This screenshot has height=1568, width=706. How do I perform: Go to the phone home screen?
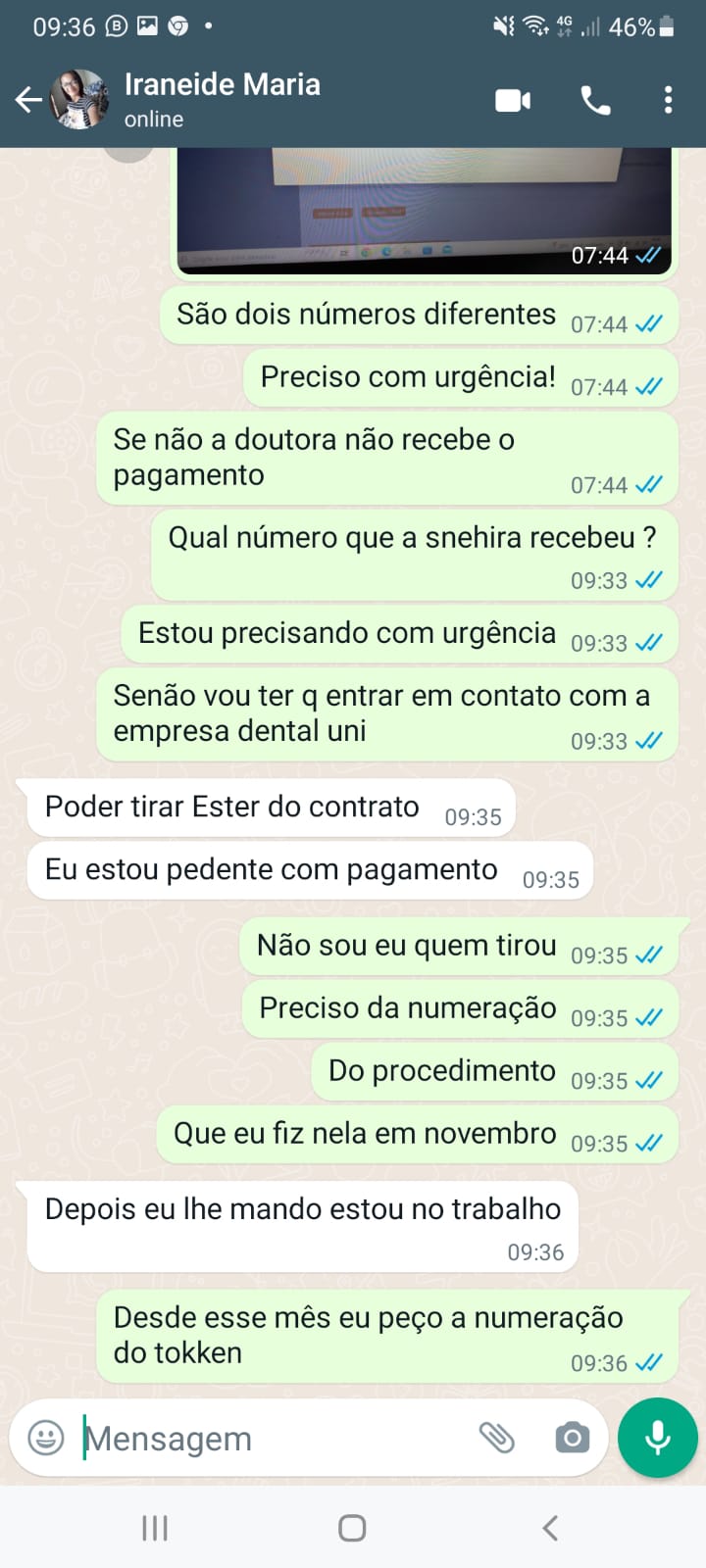tap(352, 1528)
